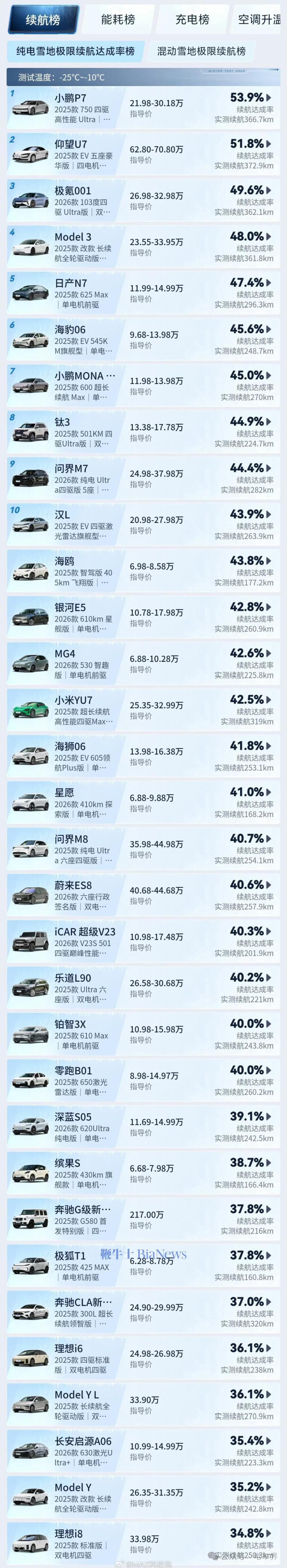Viewport: 287px width, 1568px height.
Task: Open the 仰望U7 ranking entry
Action: point(143,154)
